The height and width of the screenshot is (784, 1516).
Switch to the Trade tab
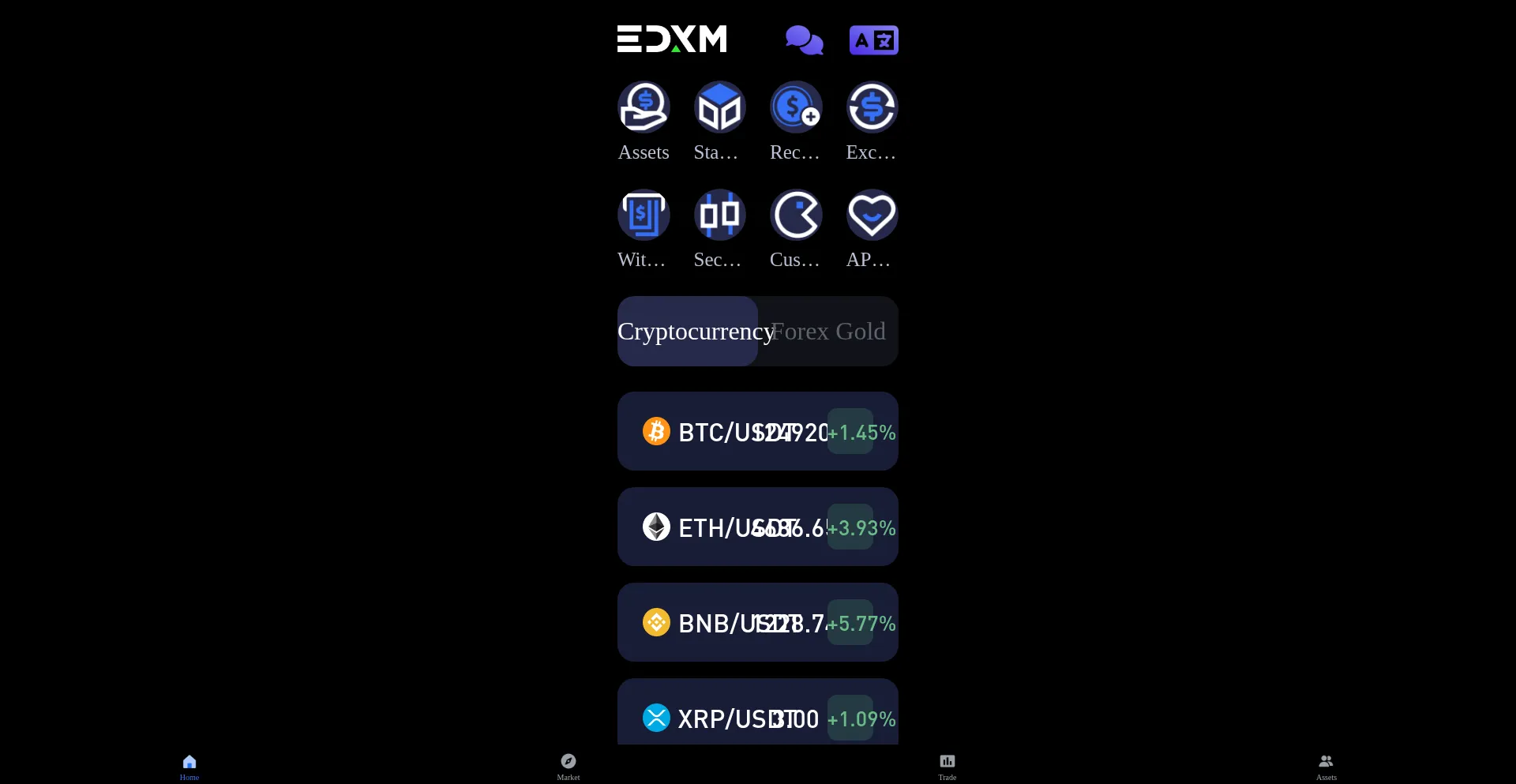pos(947,766)
